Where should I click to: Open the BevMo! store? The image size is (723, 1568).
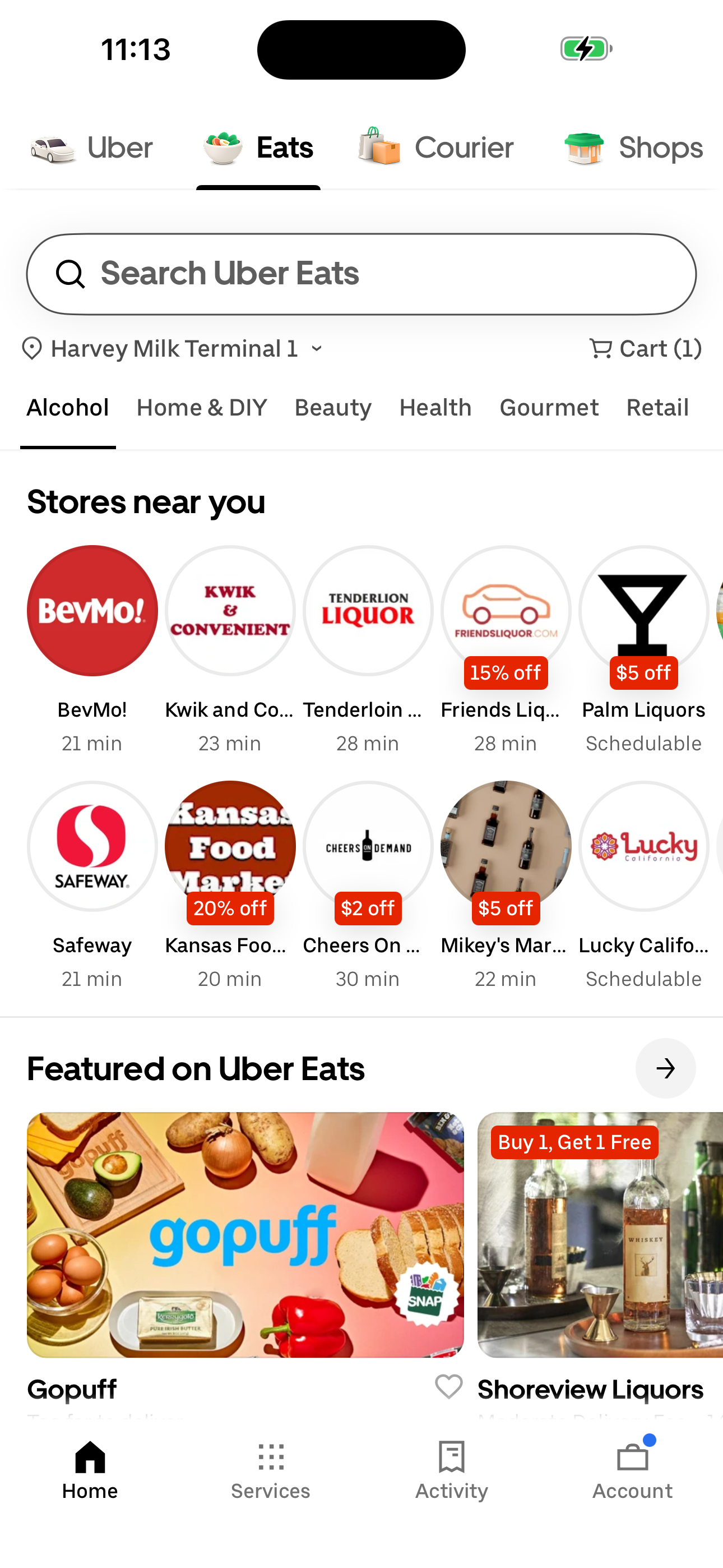pyautogui.click(x=92, y=611)
